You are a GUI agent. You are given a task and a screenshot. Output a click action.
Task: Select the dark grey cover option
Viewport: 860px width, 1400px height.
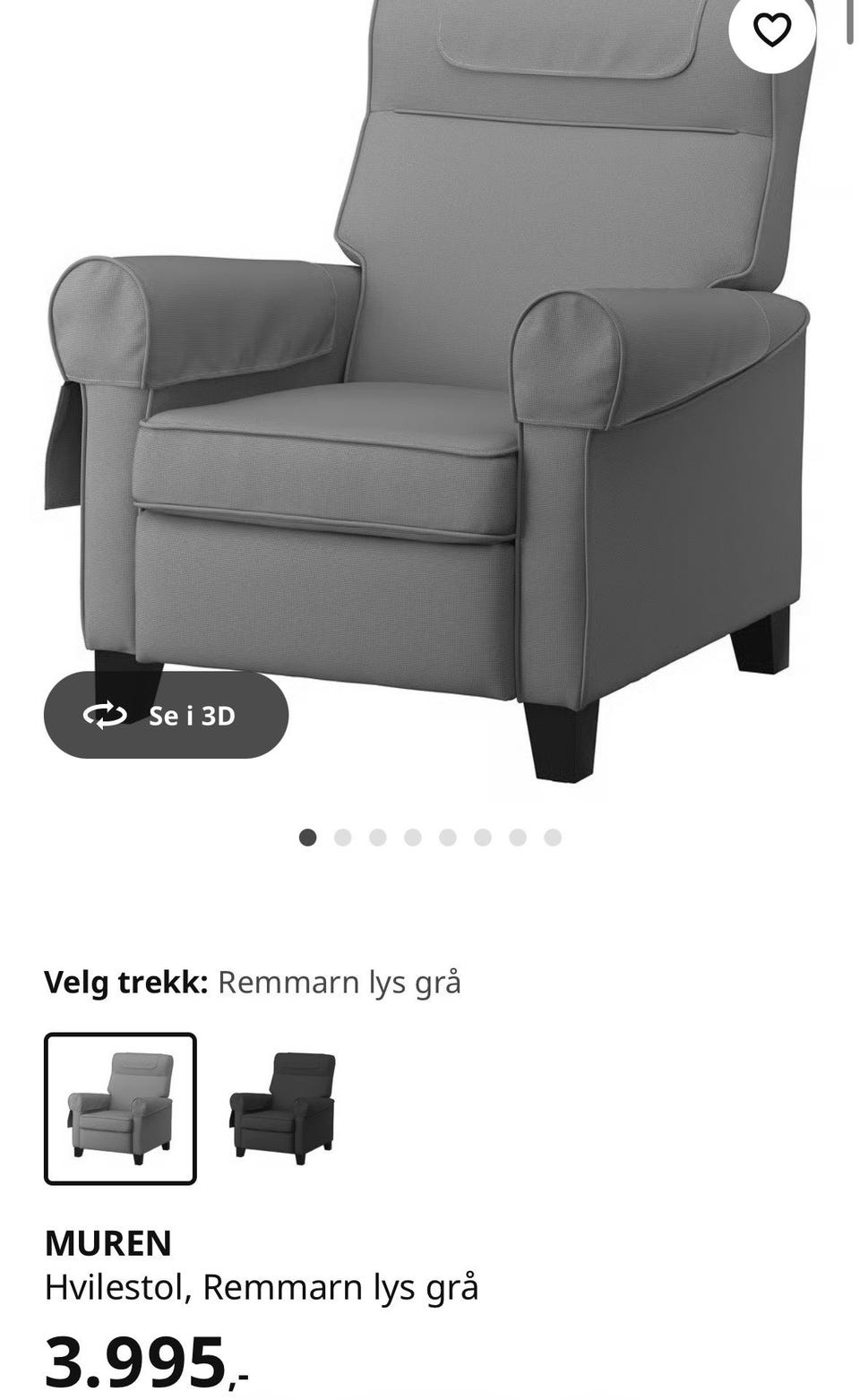(x=282, y=1108)
